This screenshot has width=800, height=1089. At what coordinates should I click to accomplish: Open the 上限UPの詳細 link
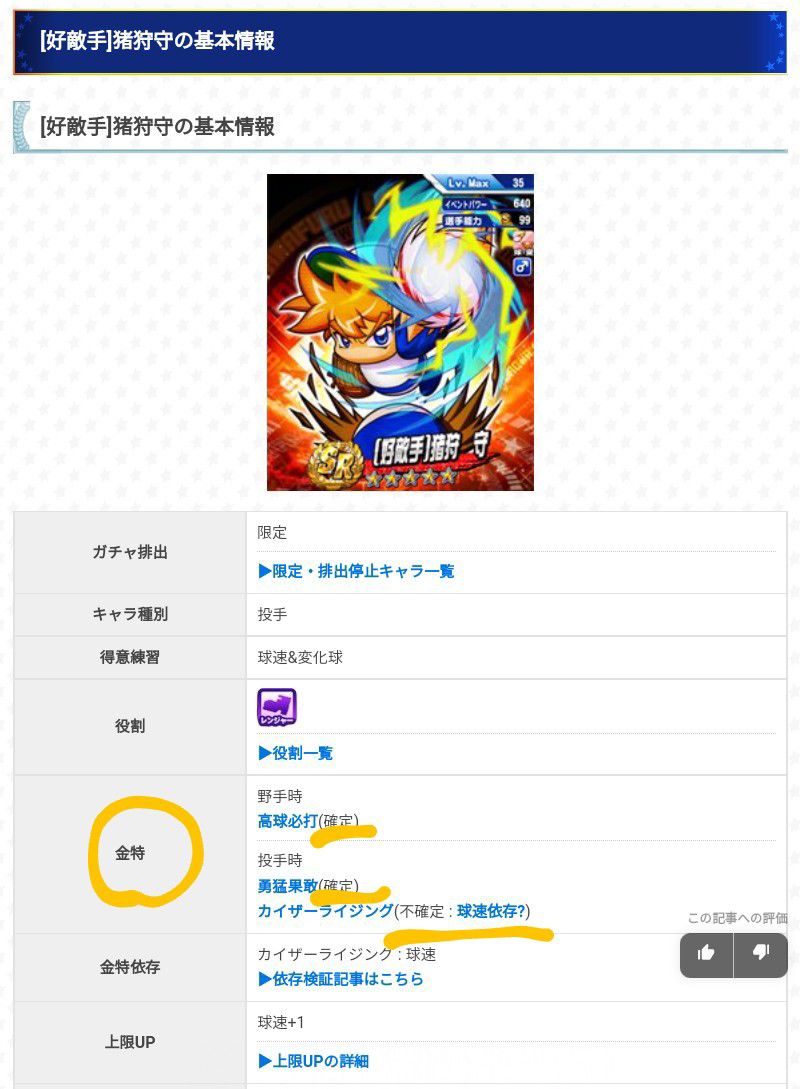pos(313,1060)
